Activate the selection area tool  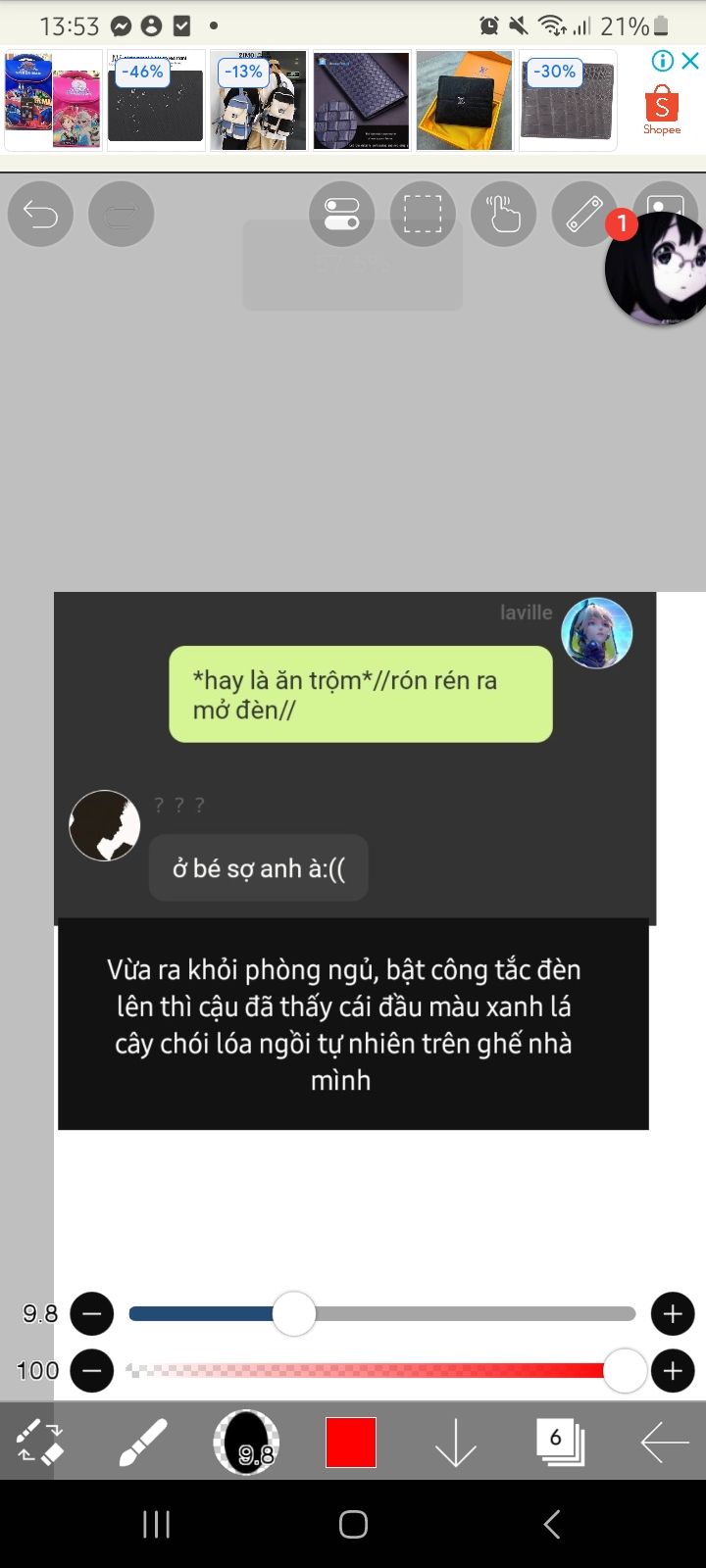423,214
